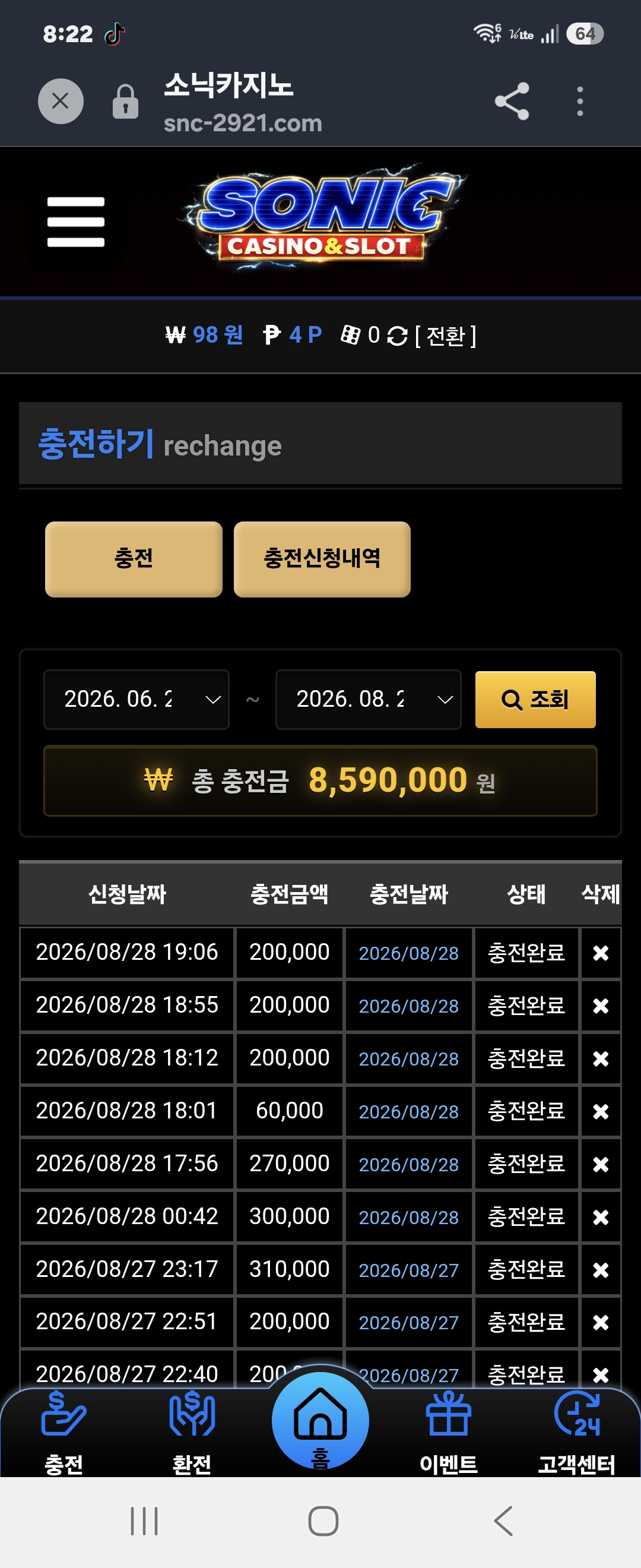
Task: Refresh the balance with the refresh icon
Action: click(x=397, y=336)
